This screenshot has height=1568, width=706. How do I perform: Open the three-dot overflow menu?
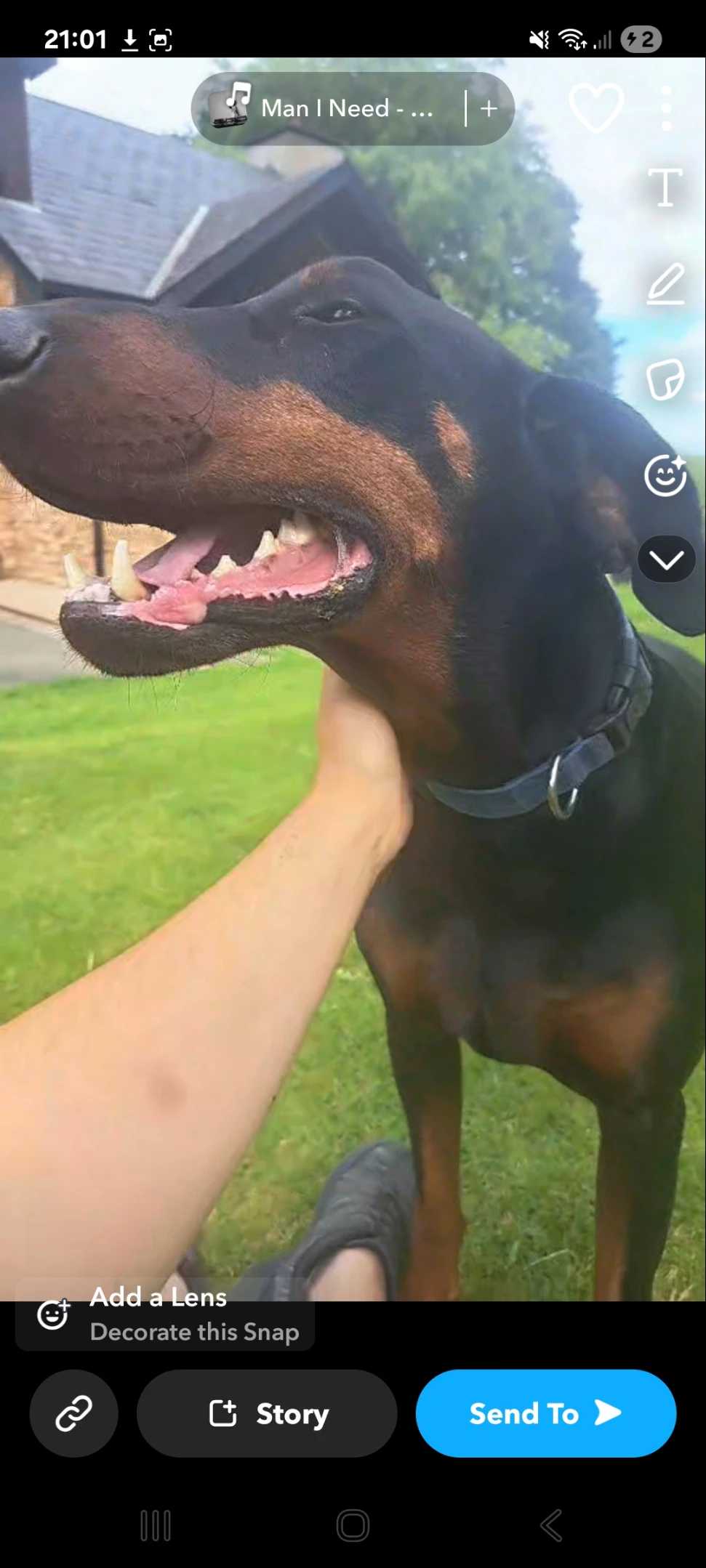coord(666,108)
